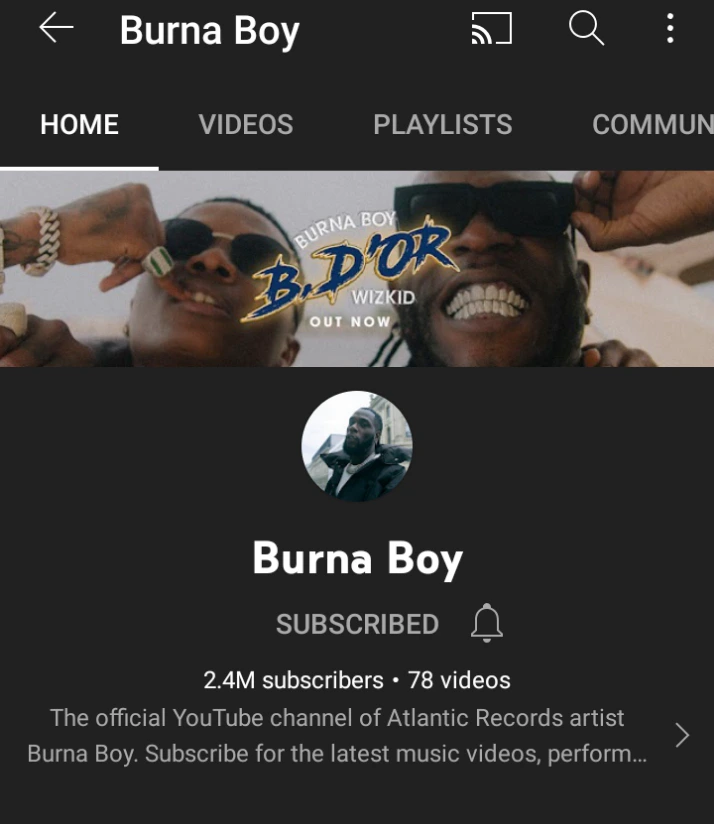Tap the Subscribed button

coord(357,624)
